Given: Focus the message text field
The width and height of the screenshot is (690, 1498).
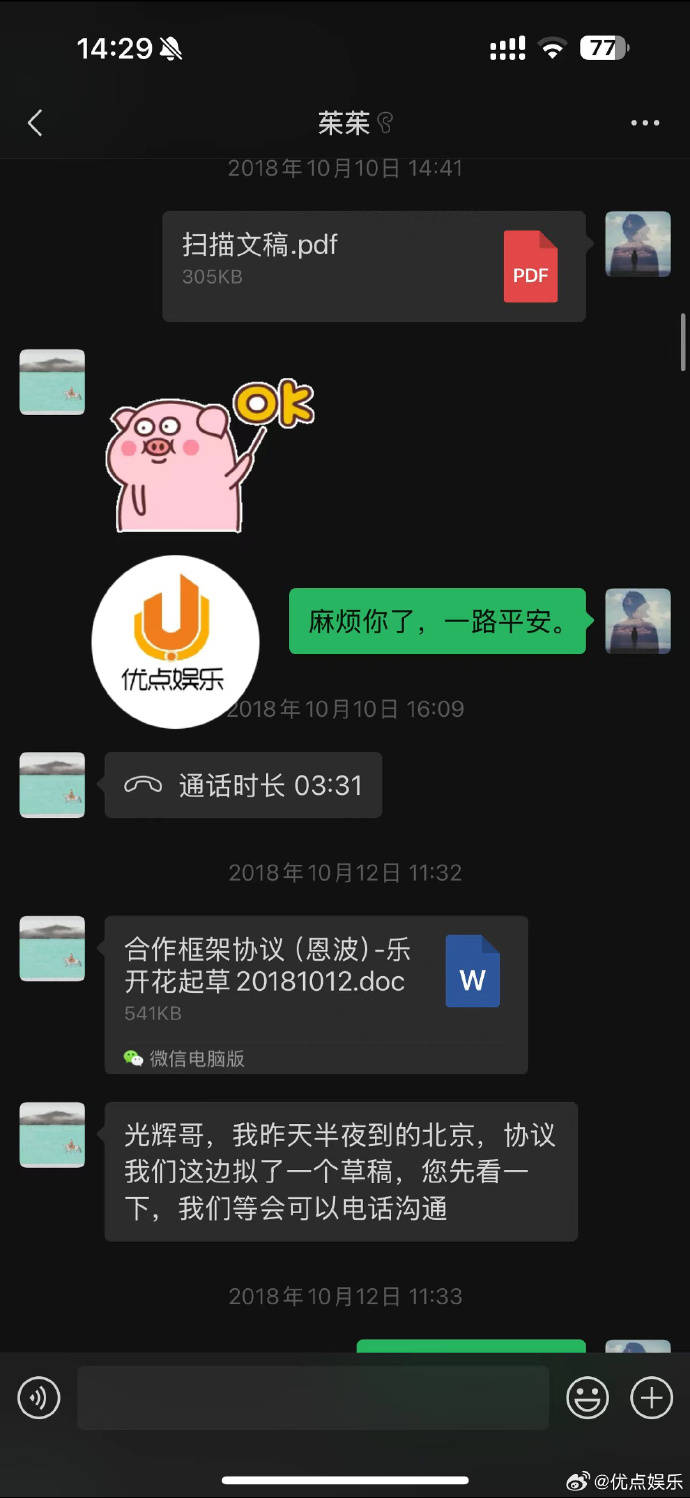Looking at the screenshot, I should pyautogui.click(x=313, y=1397).
